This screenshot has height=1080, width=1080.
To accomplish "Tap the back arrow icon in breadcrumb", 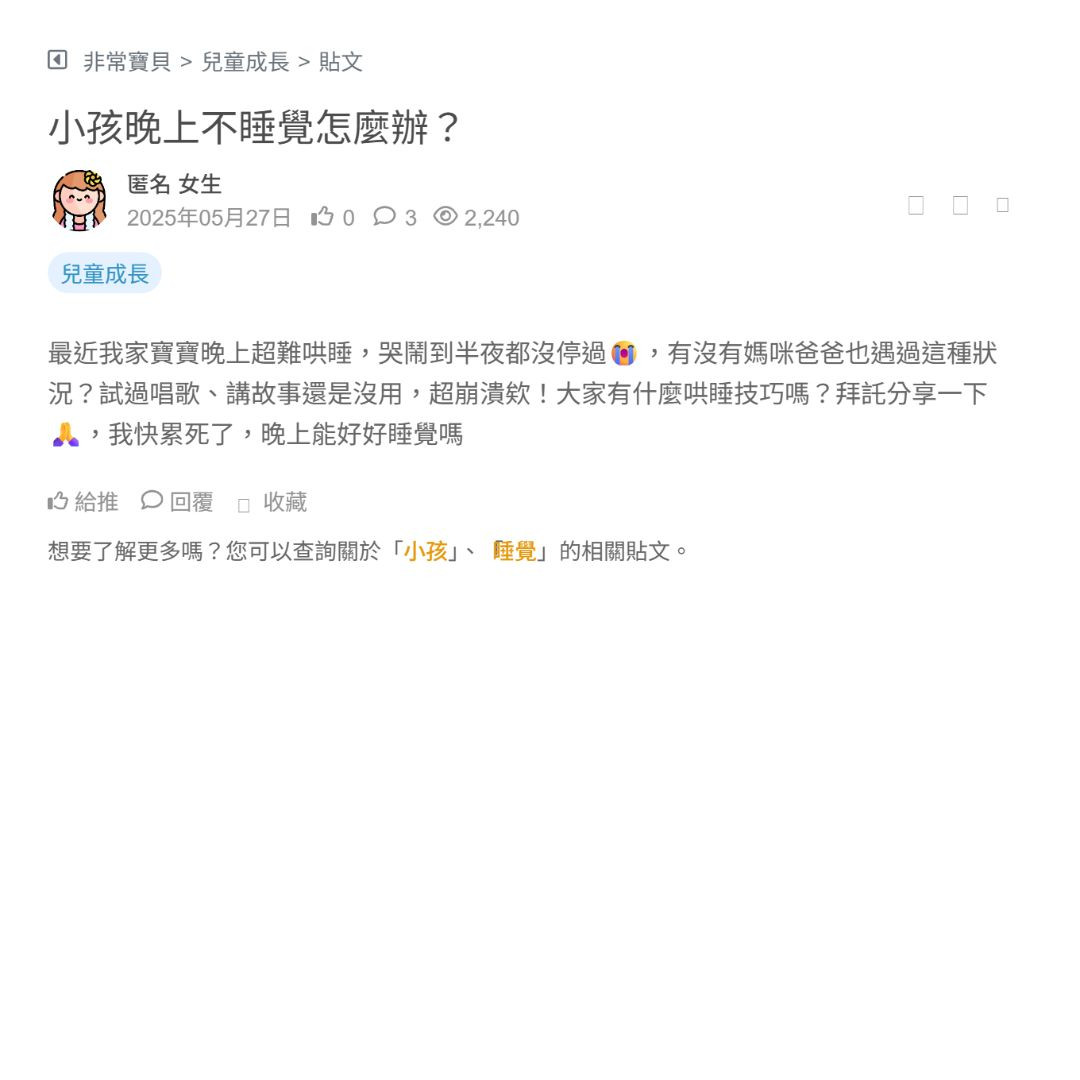I will click(57, 60).
